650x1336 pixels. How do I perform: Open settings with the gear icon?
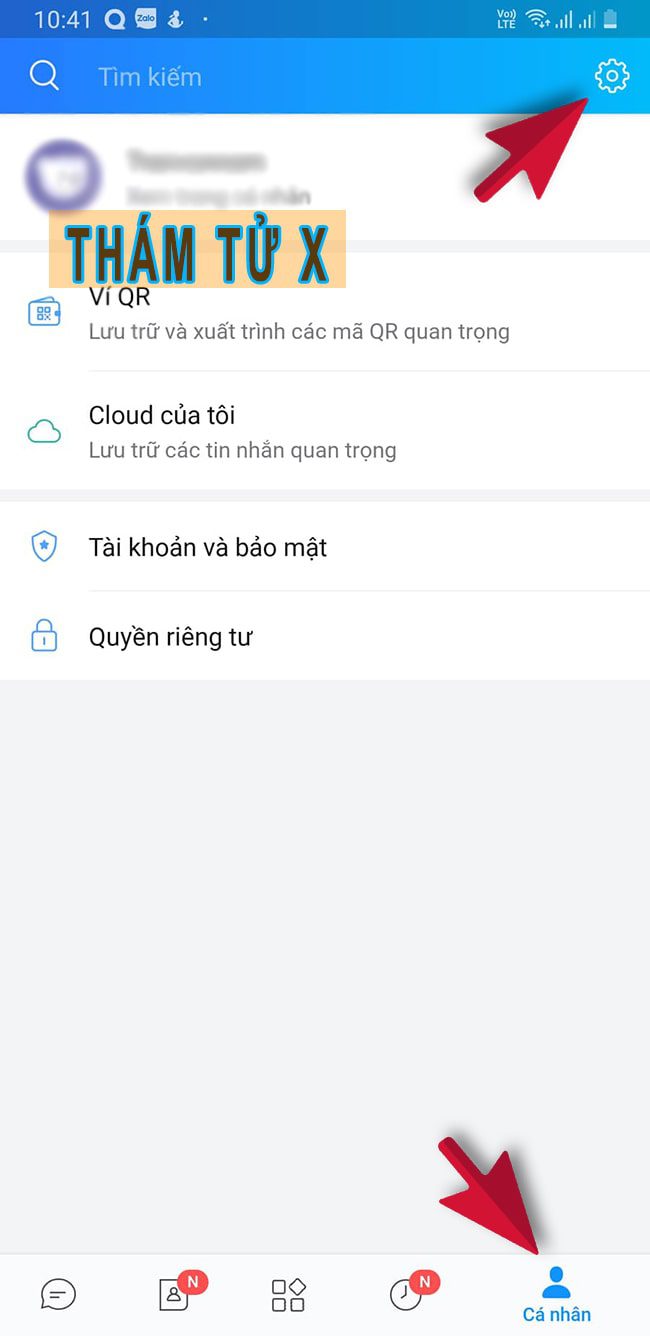point(611,76)
